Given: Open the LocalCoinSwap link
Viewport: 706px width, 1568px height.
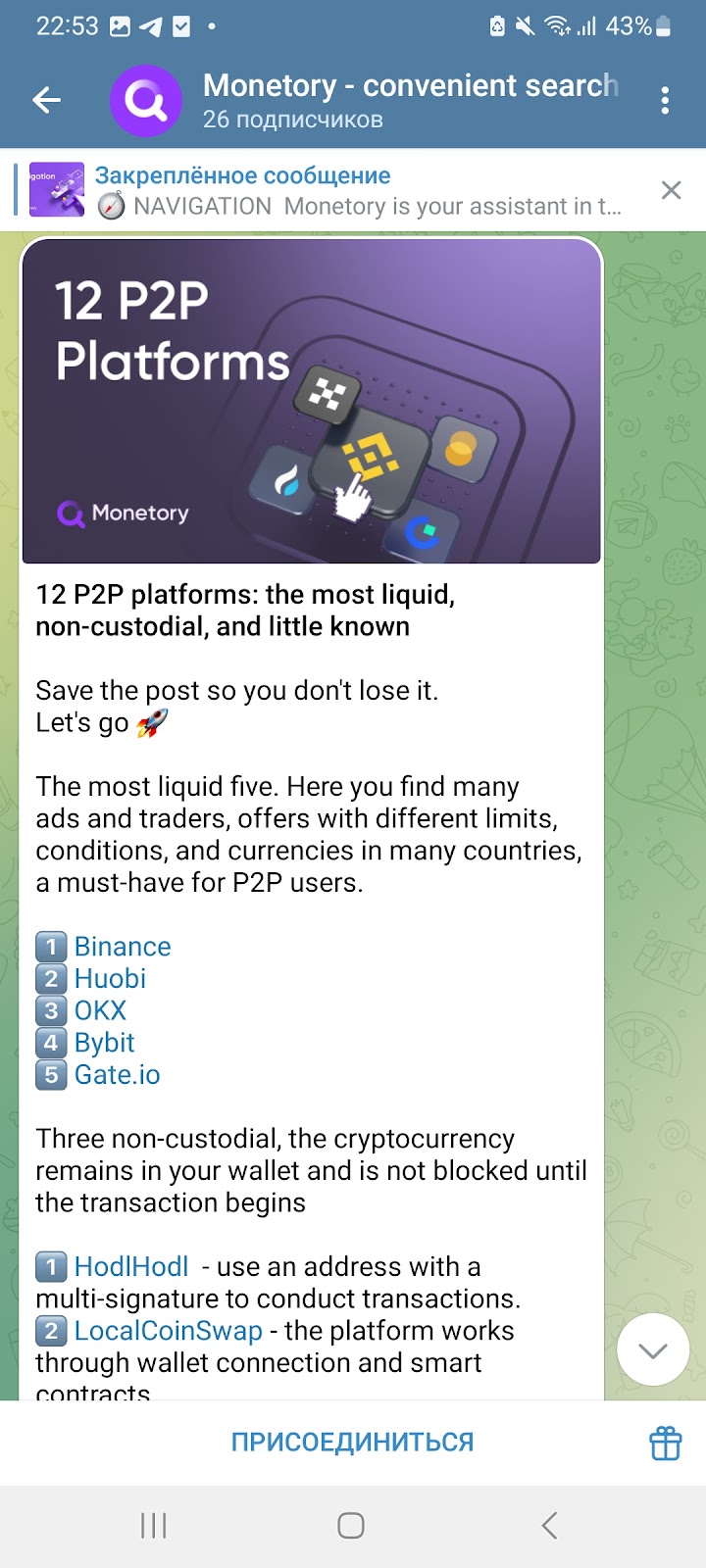Looking at the screenshot, I should [169, 1331].
